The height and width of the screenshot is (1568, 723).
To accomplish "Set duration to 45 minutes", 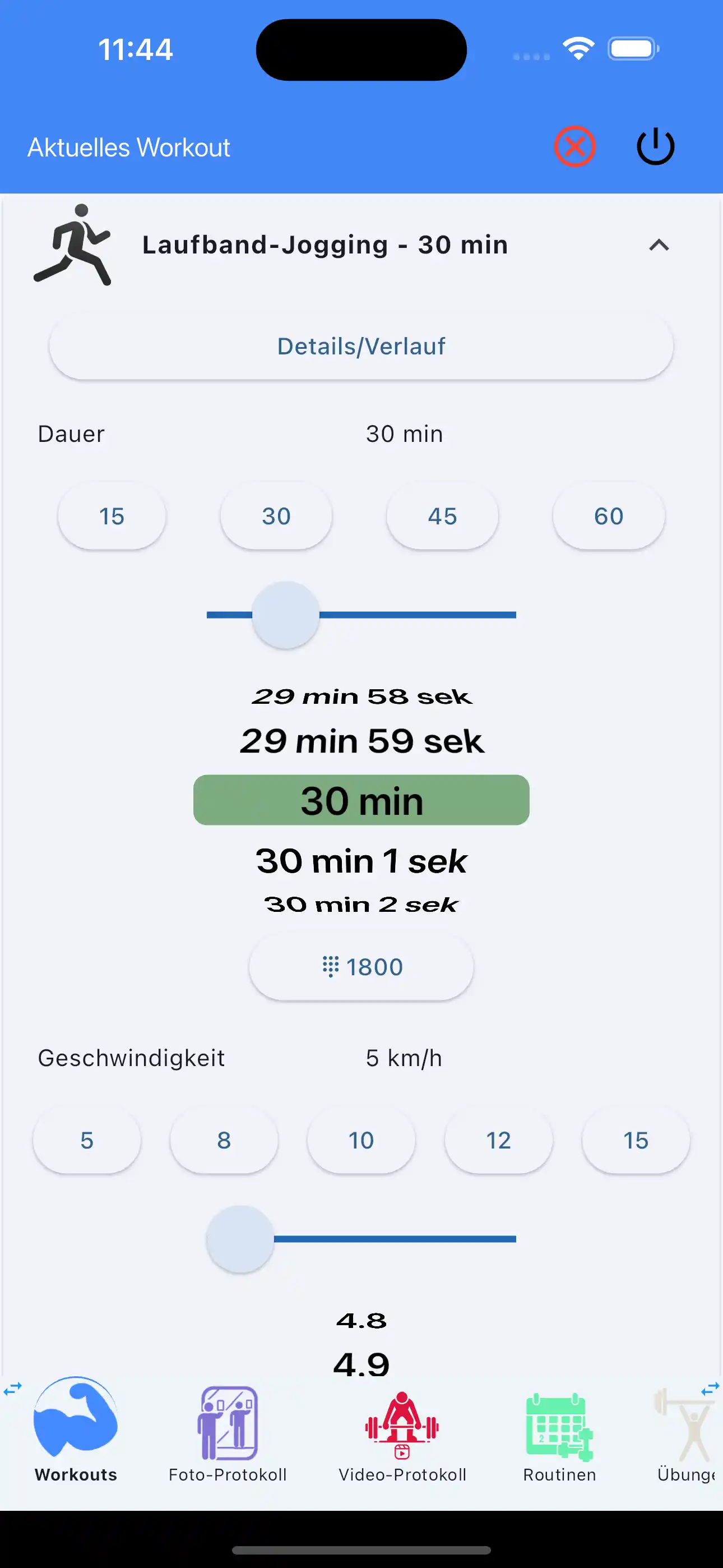I will [x=442, y=515].
